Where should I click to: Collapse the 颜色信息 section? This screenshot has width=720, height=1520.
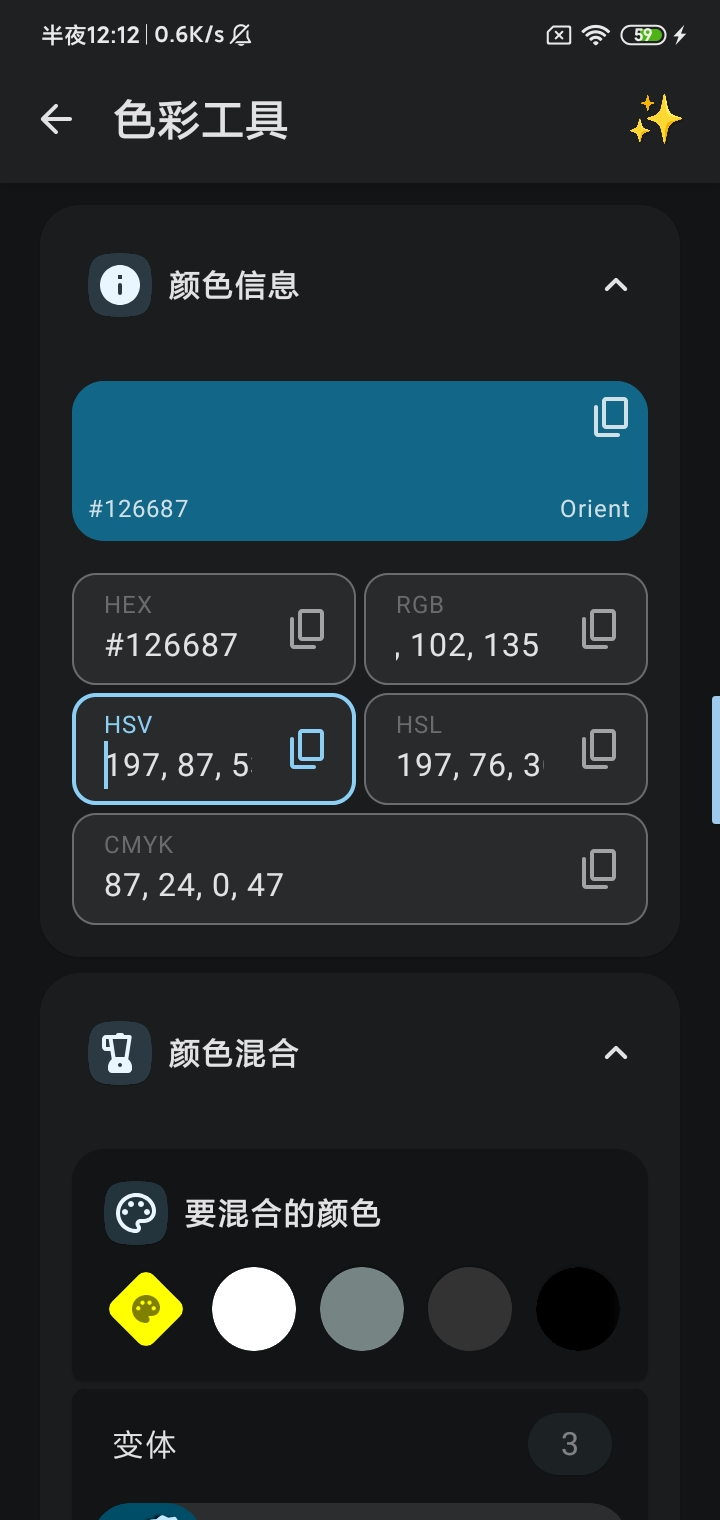point(616,286)
